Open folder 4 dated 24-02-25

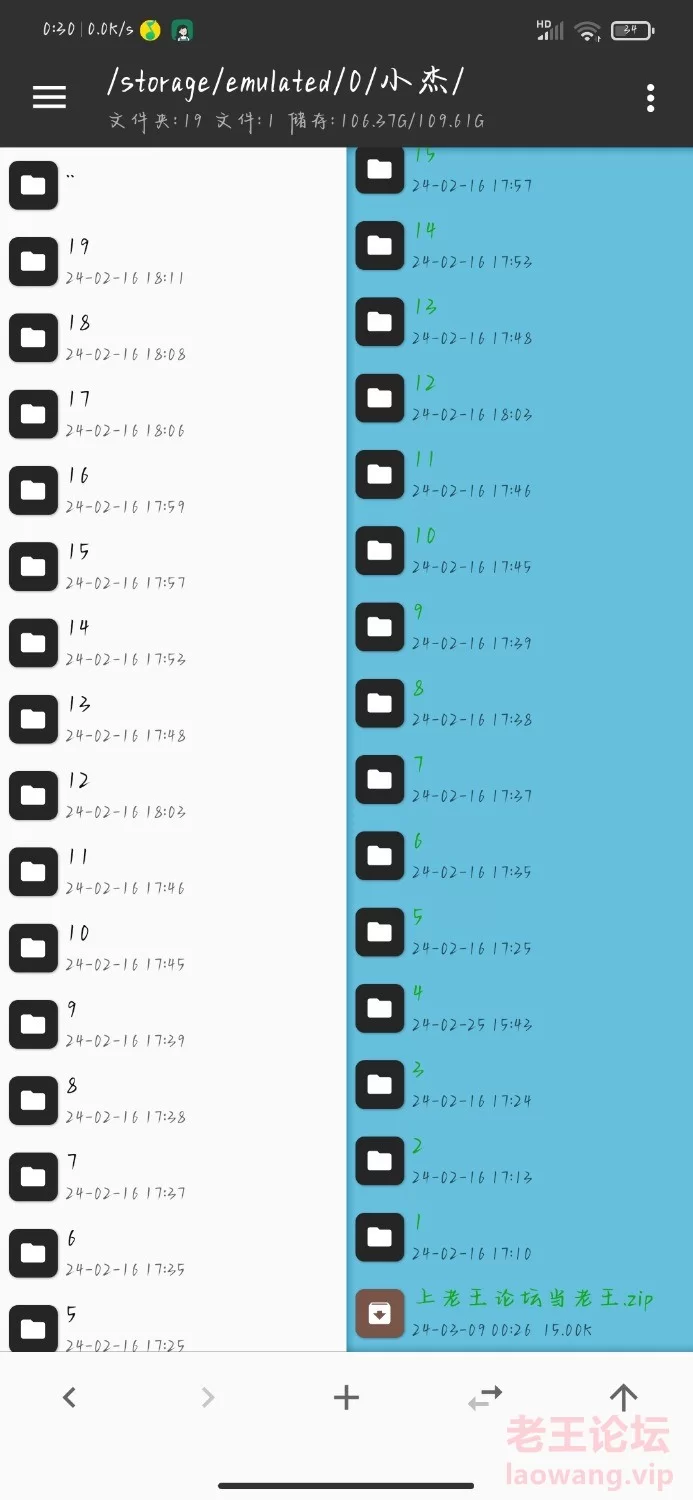point(517,1007)
